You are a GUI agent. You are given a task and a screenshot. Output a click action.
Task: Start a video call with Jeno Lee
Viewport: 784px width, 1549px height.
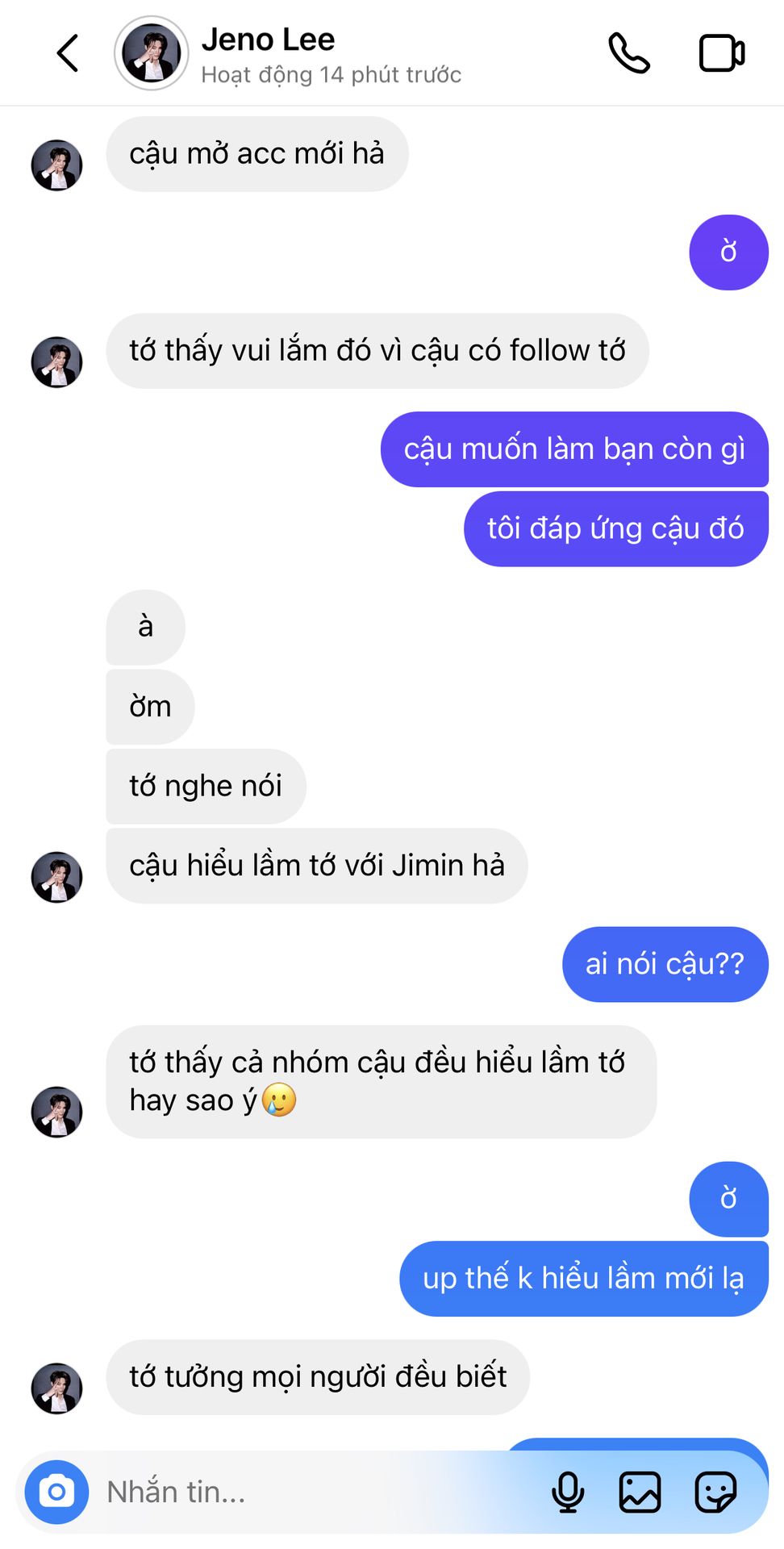pyautogui.click(x=722, y=53)
